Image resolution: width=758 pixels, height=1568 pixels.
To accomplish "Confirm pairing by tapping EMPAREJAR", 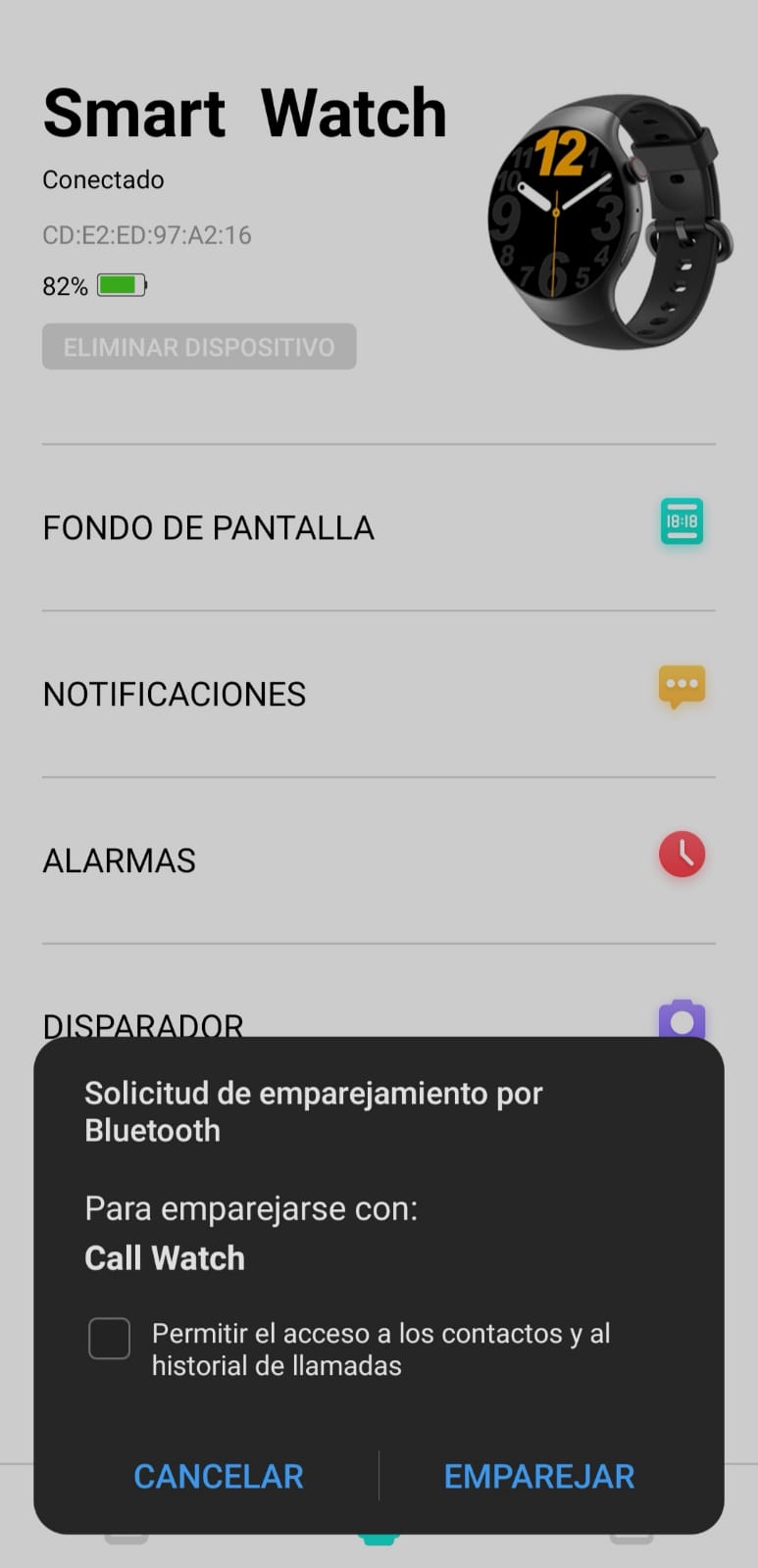I will (539, 1476).
